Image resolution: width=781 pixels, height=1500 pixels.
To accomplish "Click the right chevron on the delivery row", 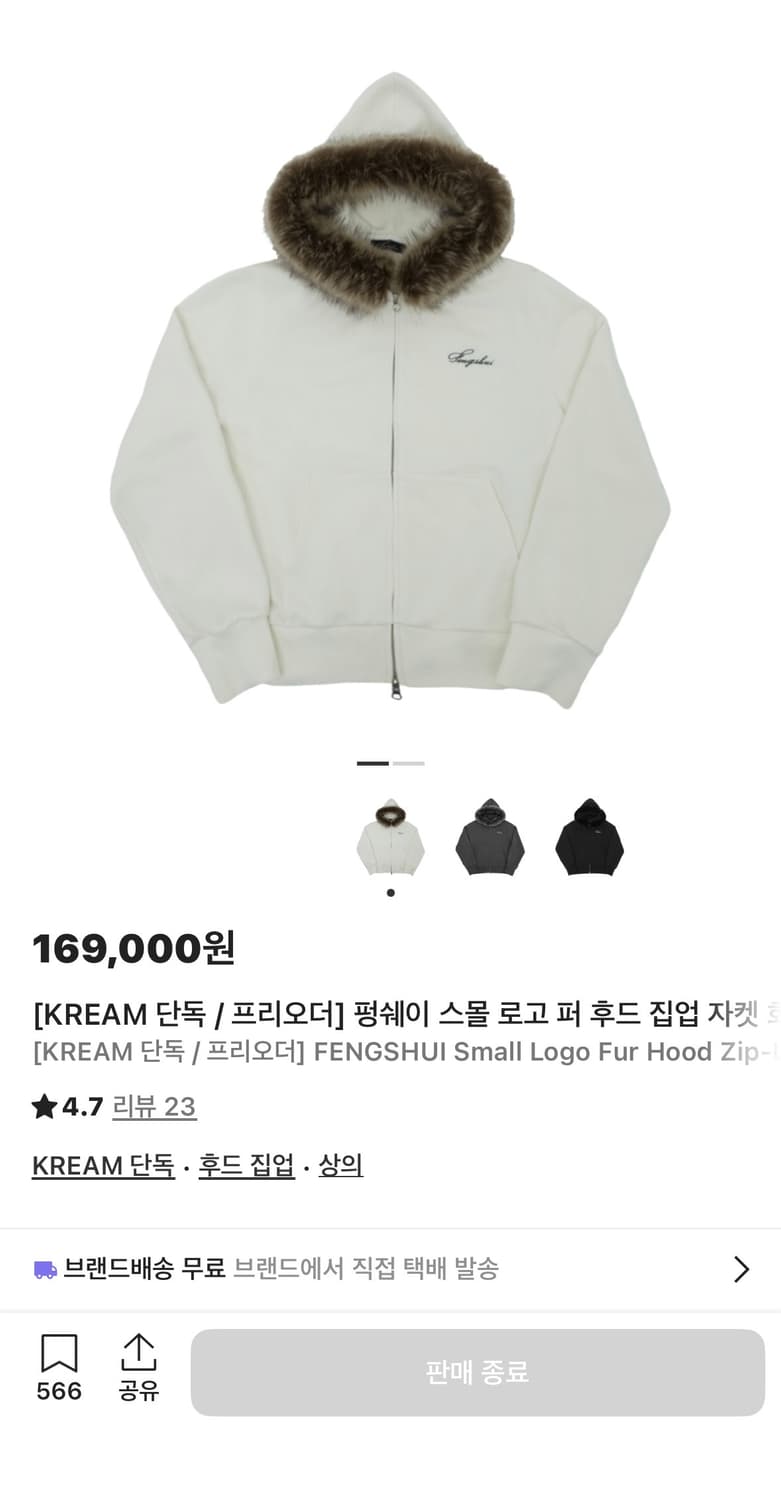I will pos(741,1269).
